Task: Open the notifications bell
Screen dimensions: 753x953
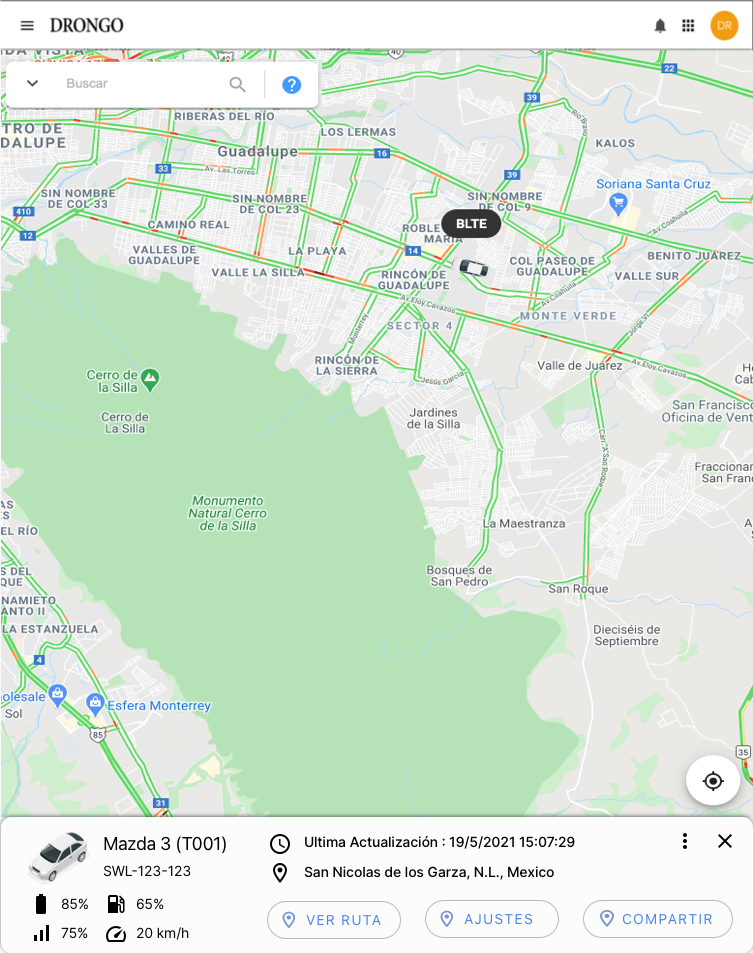Action: tap(660, 25)
